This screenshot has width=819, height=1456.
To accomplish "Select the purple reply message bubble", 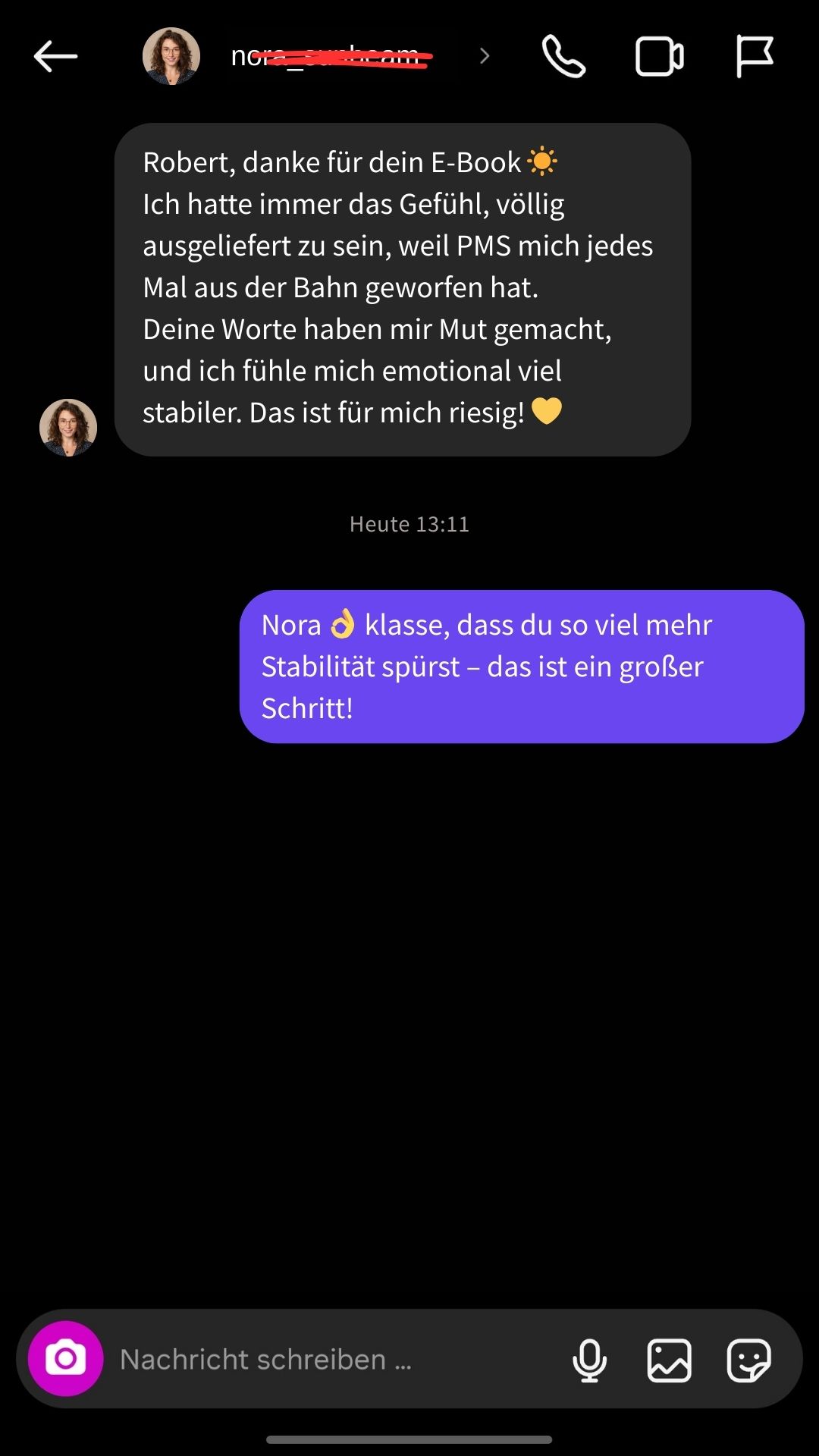I will click(x=522, y=666).
